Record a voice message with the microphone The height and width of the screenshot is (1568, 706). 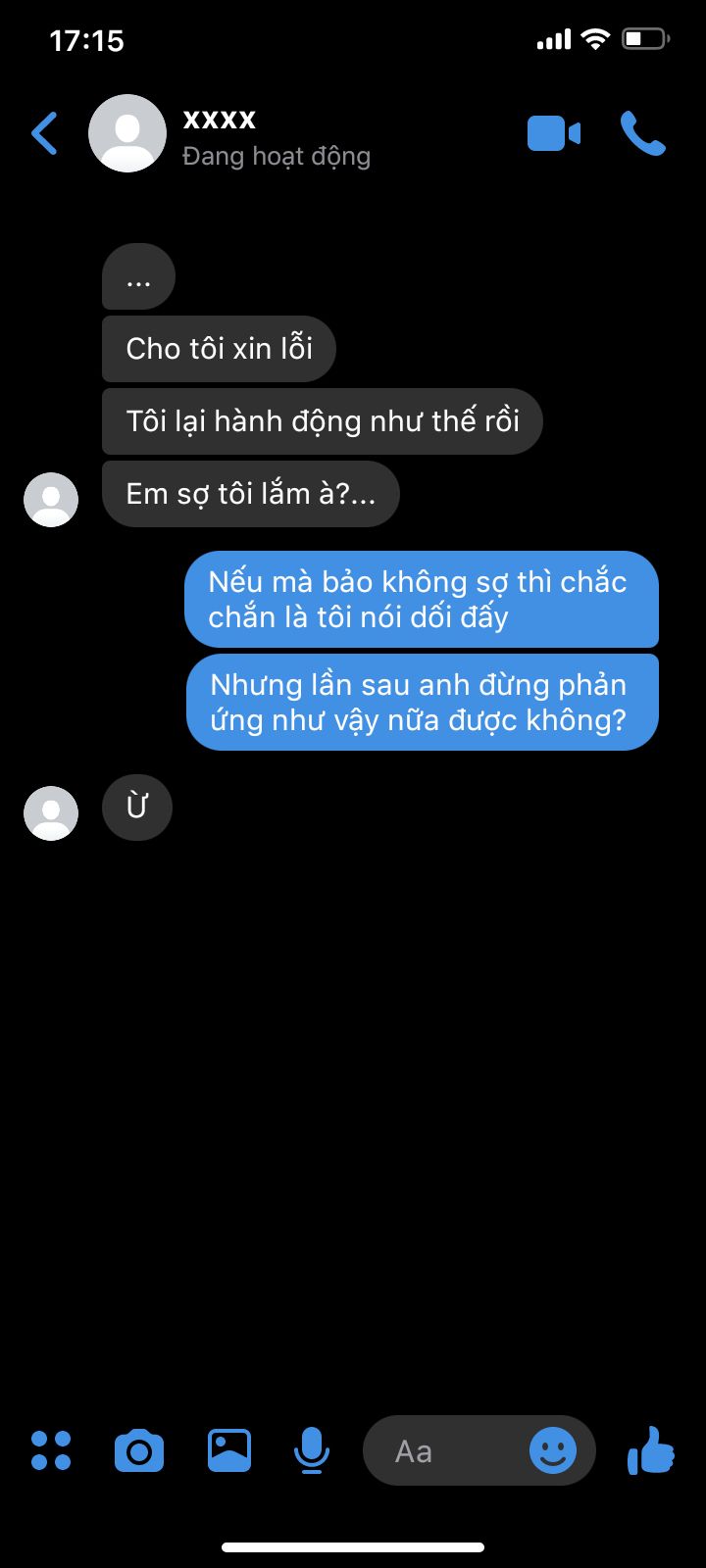tap(312, 1450)
